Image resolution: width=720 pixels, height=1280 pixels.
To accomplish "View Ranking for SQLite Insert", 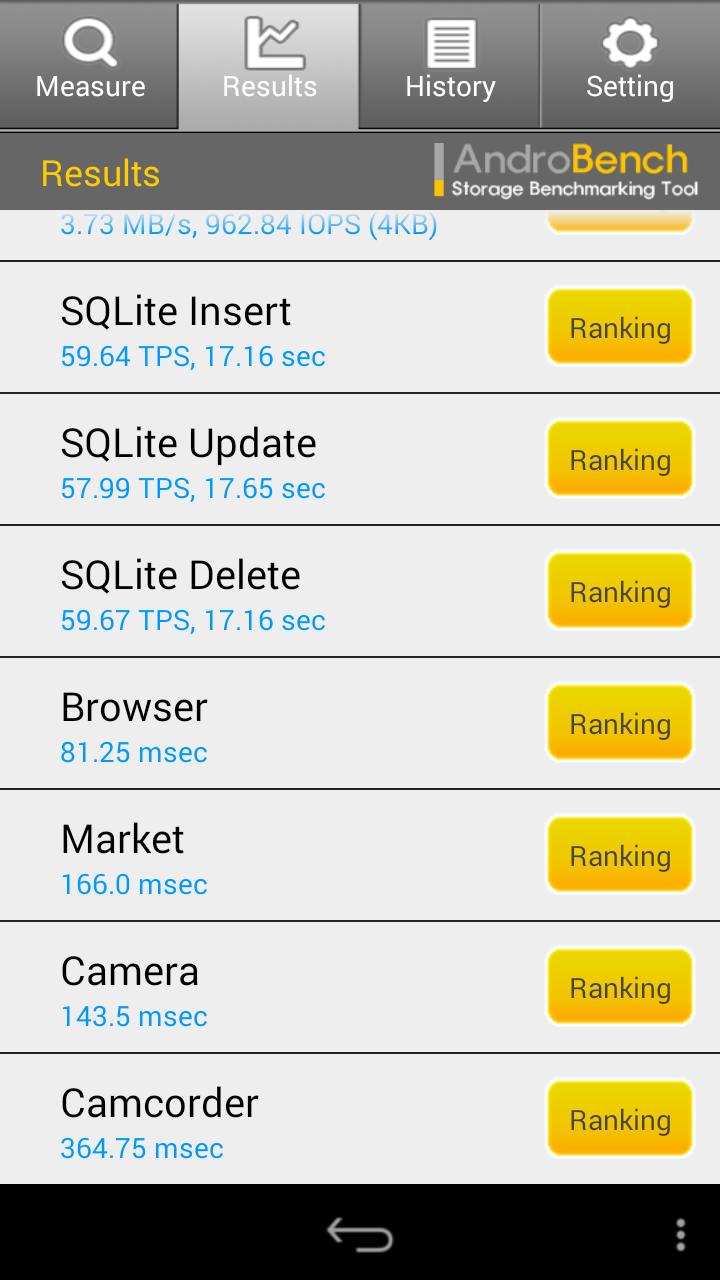I will point(620,327).
